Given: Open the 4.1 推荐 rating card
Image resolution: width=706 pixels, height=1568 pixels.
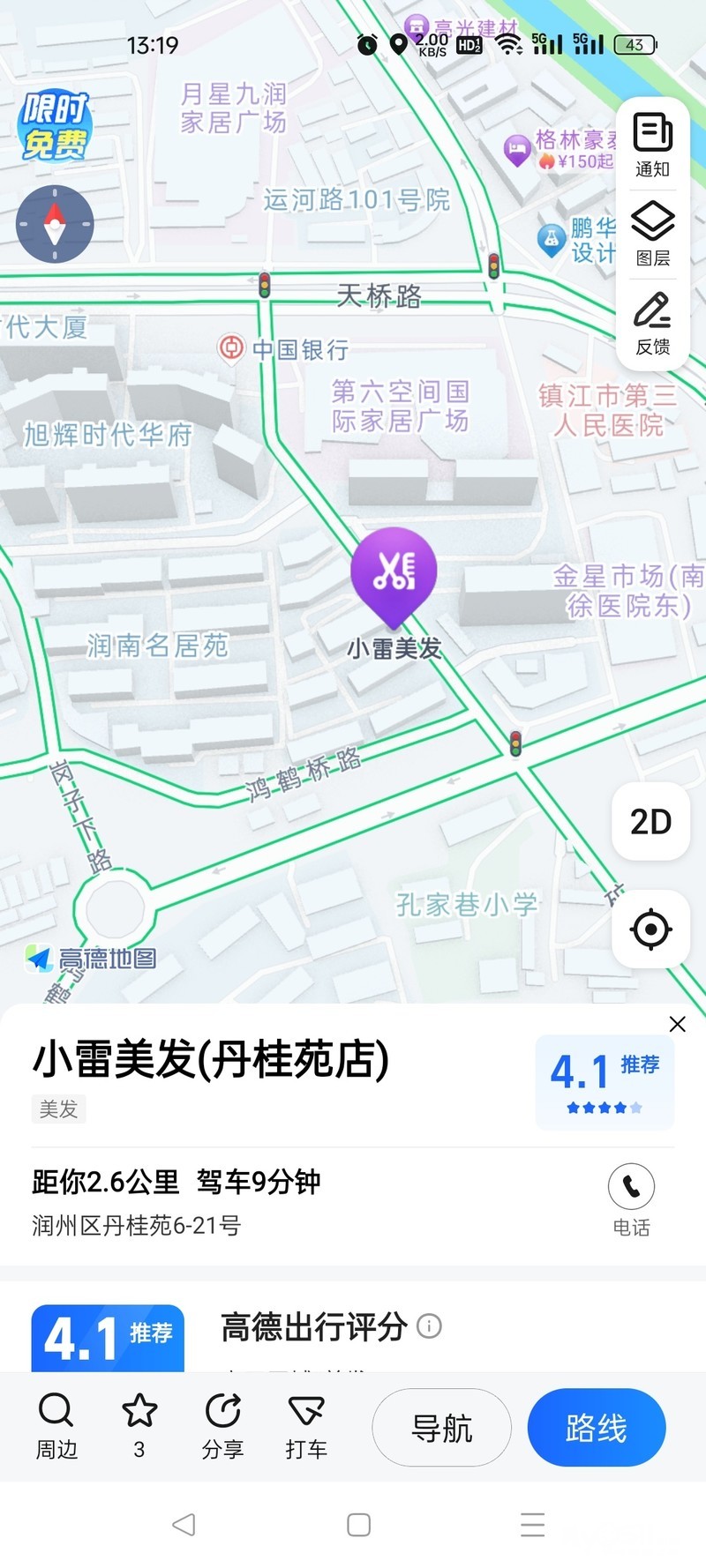Looking at the screenshot, I should click(605, 1082).
